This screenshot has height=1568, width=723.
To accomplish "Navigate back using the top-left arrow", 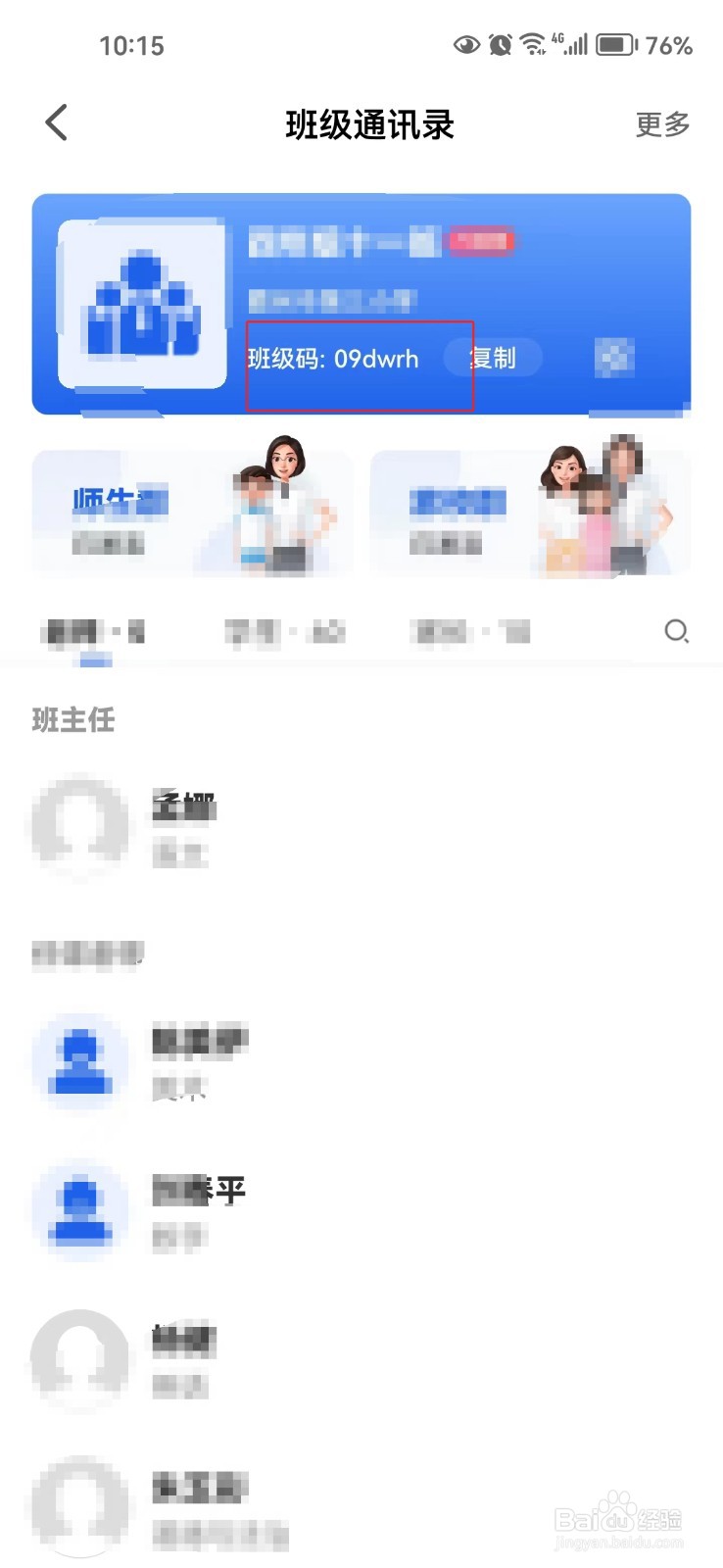I will point(56,122).
